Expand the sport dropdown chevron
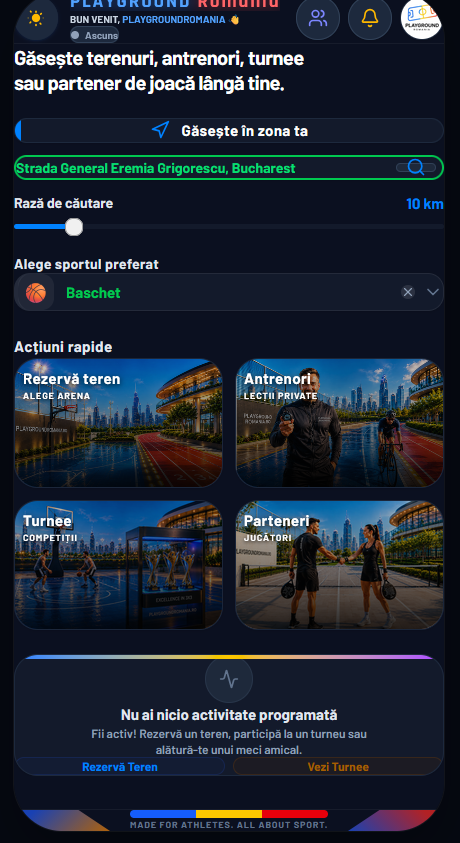The width and height of the screenshot is (460, 843). coord(433,292)
